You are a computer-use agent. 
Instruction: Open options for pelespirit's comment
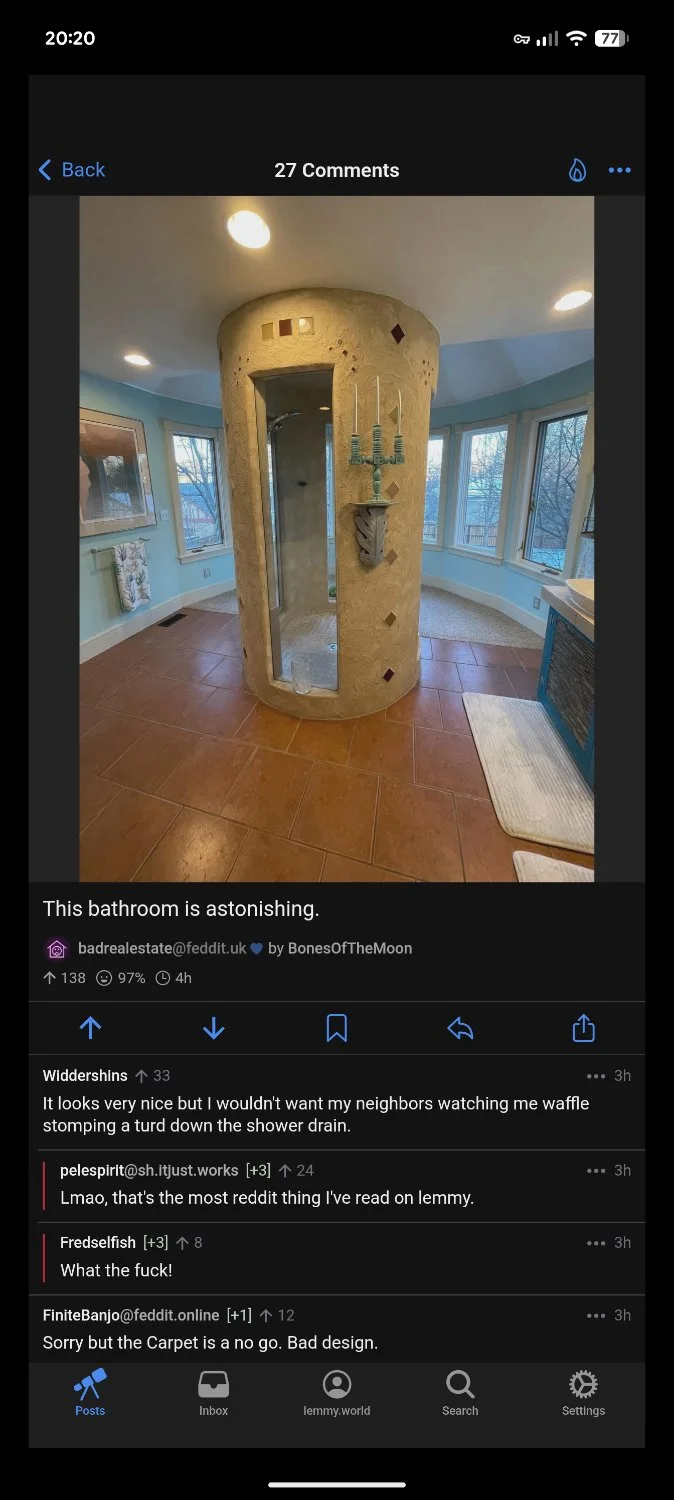[596, 1170]
